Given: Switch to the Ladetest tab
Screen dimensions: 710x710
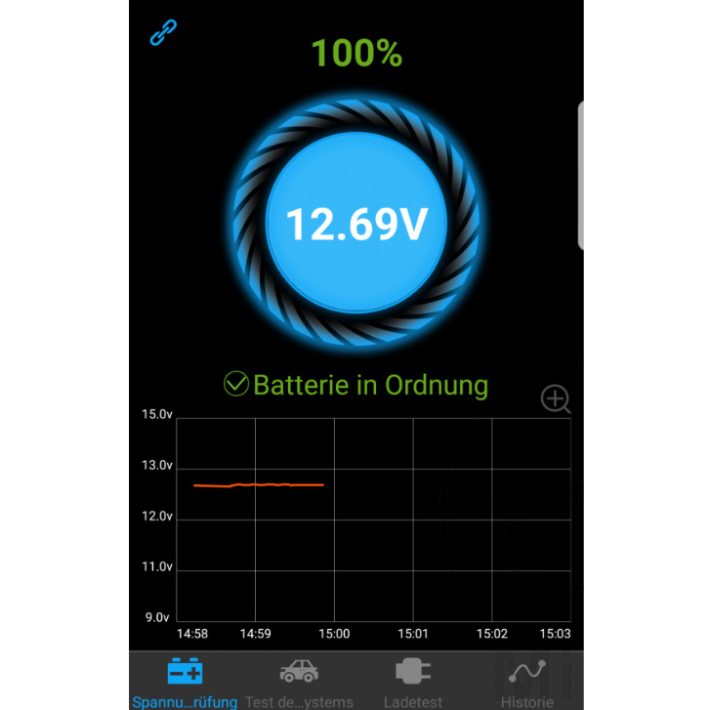Looking at the screenshot, I should pyautogui.click(x=413, y=681).
